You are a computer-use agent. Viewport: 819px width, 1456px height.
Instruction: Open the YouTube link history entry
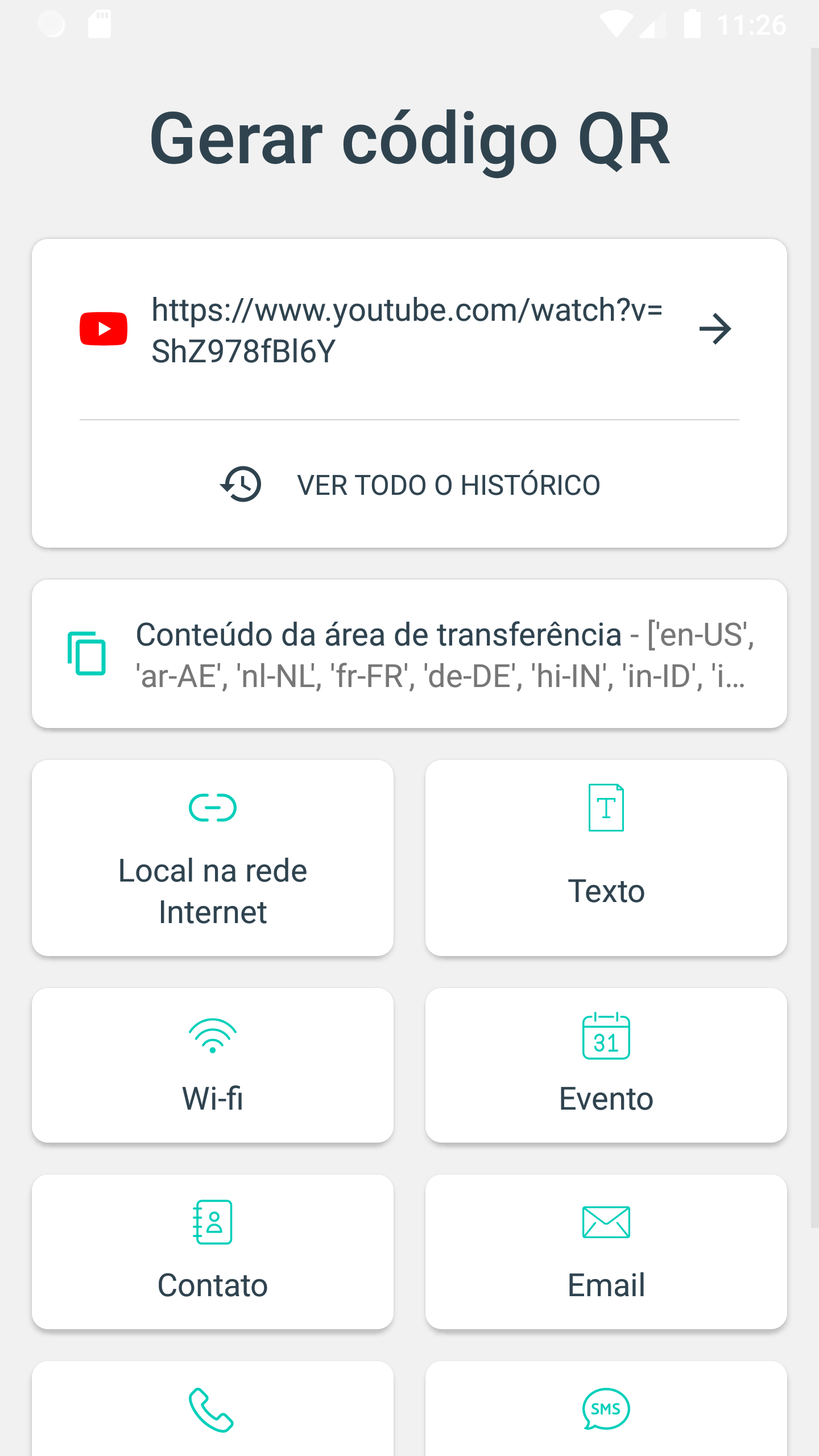(408, 330)
